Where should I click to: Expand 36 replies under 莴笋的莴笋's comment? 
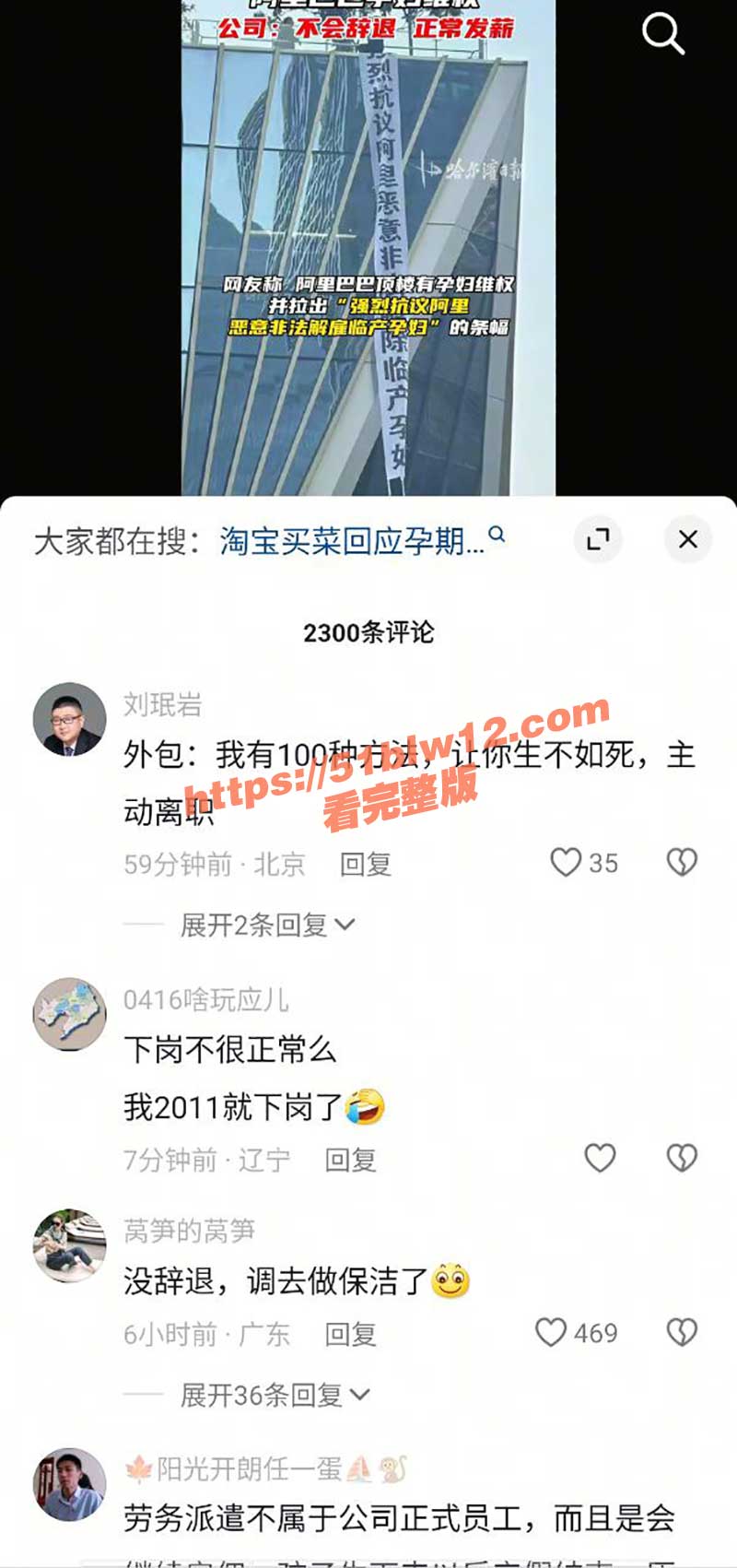pos(275,1395)
